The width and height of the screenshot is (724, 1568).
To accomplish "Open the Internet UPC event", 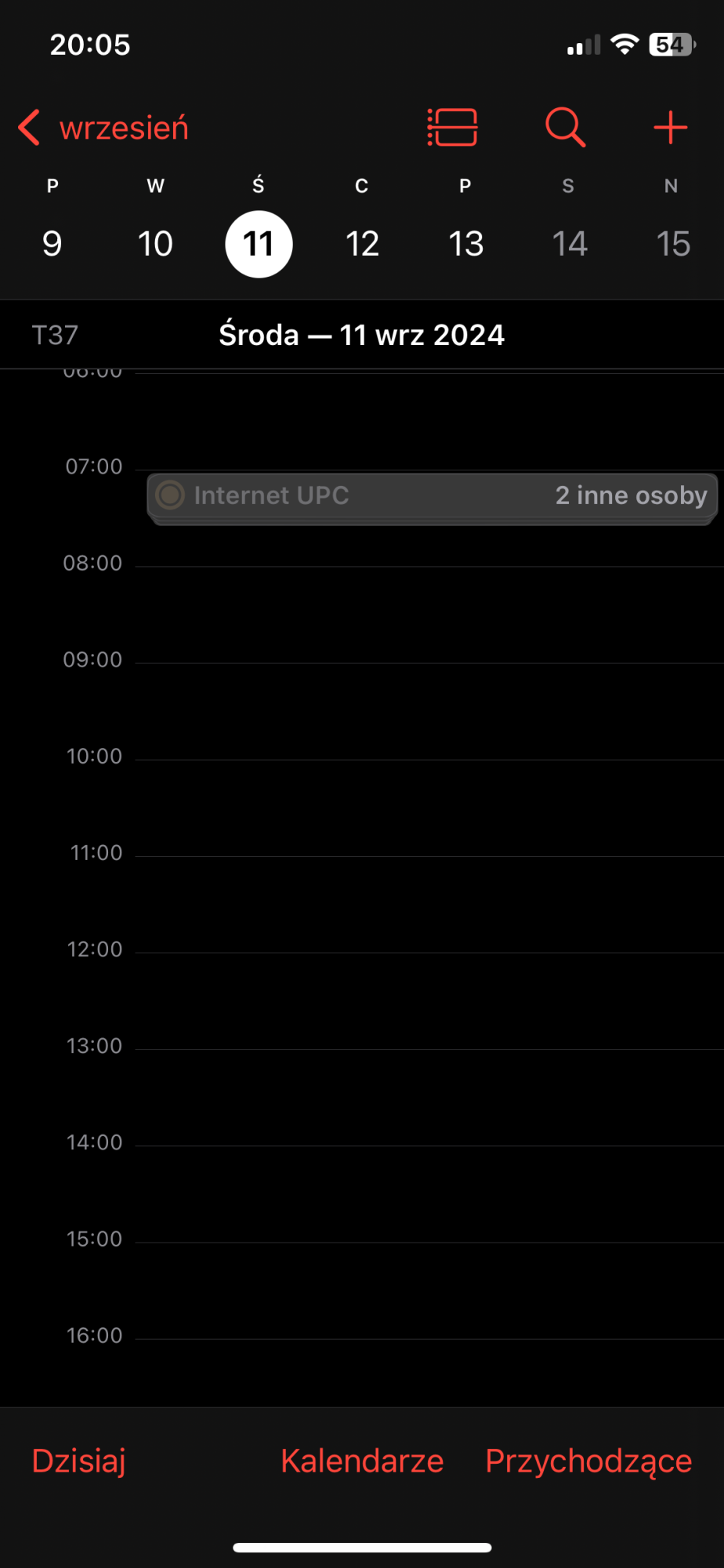I will tap(433, 497).
